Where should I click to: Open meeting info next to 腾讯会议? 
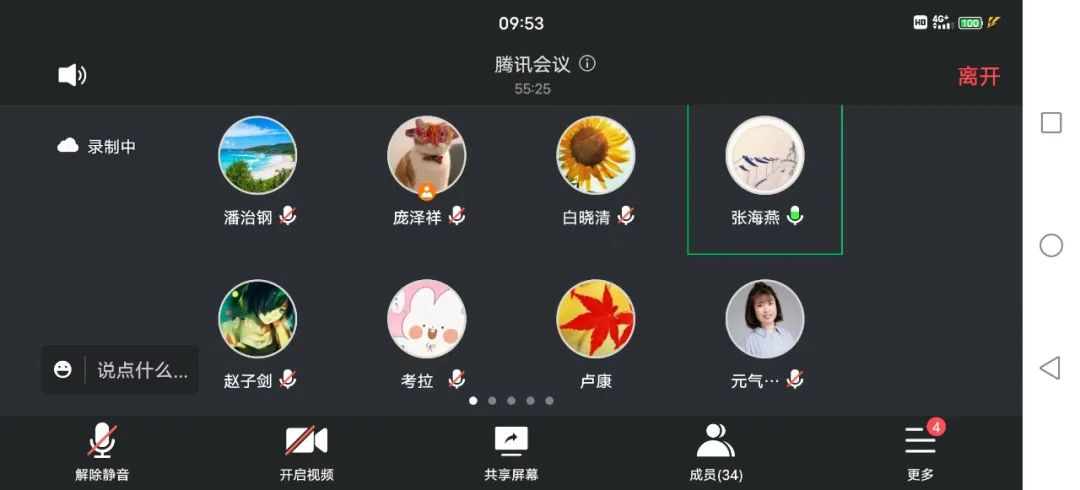click(x=587, y=64)
